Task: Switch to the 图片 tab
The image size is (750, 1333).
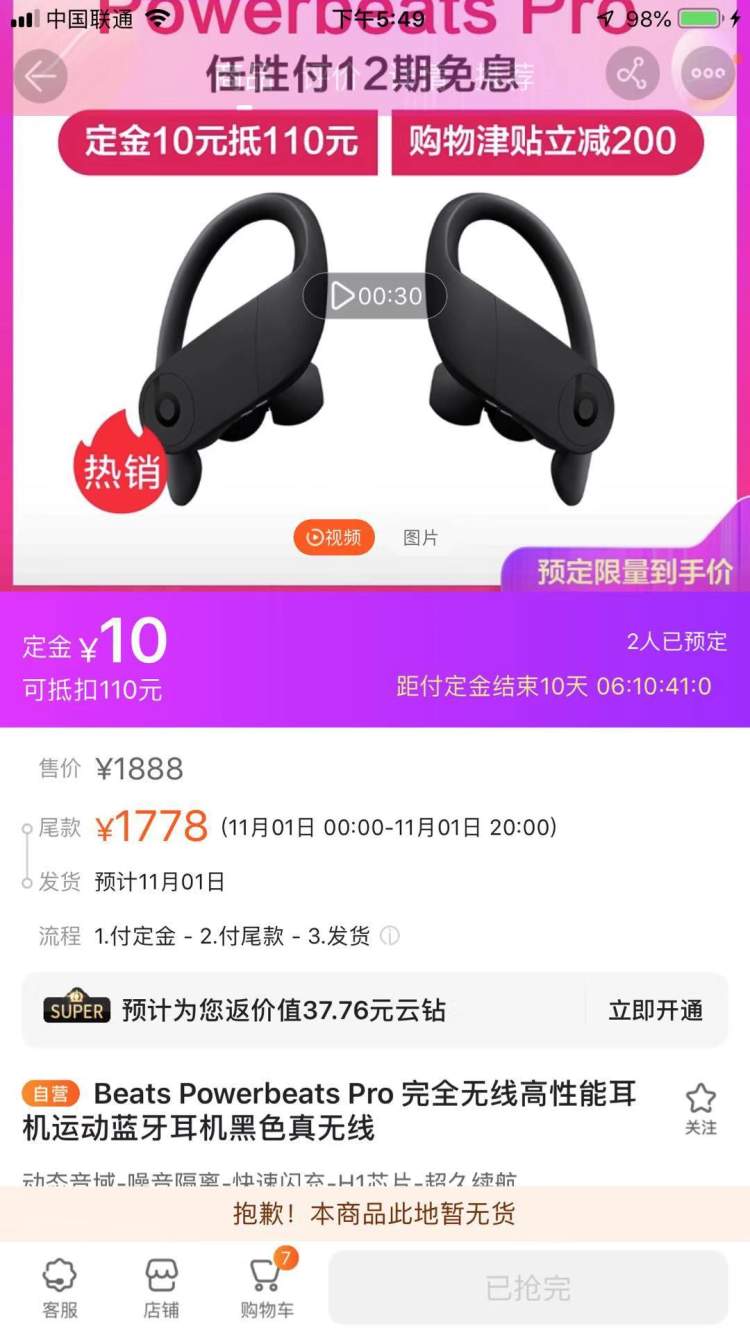Action: click(x=421, y=538)
